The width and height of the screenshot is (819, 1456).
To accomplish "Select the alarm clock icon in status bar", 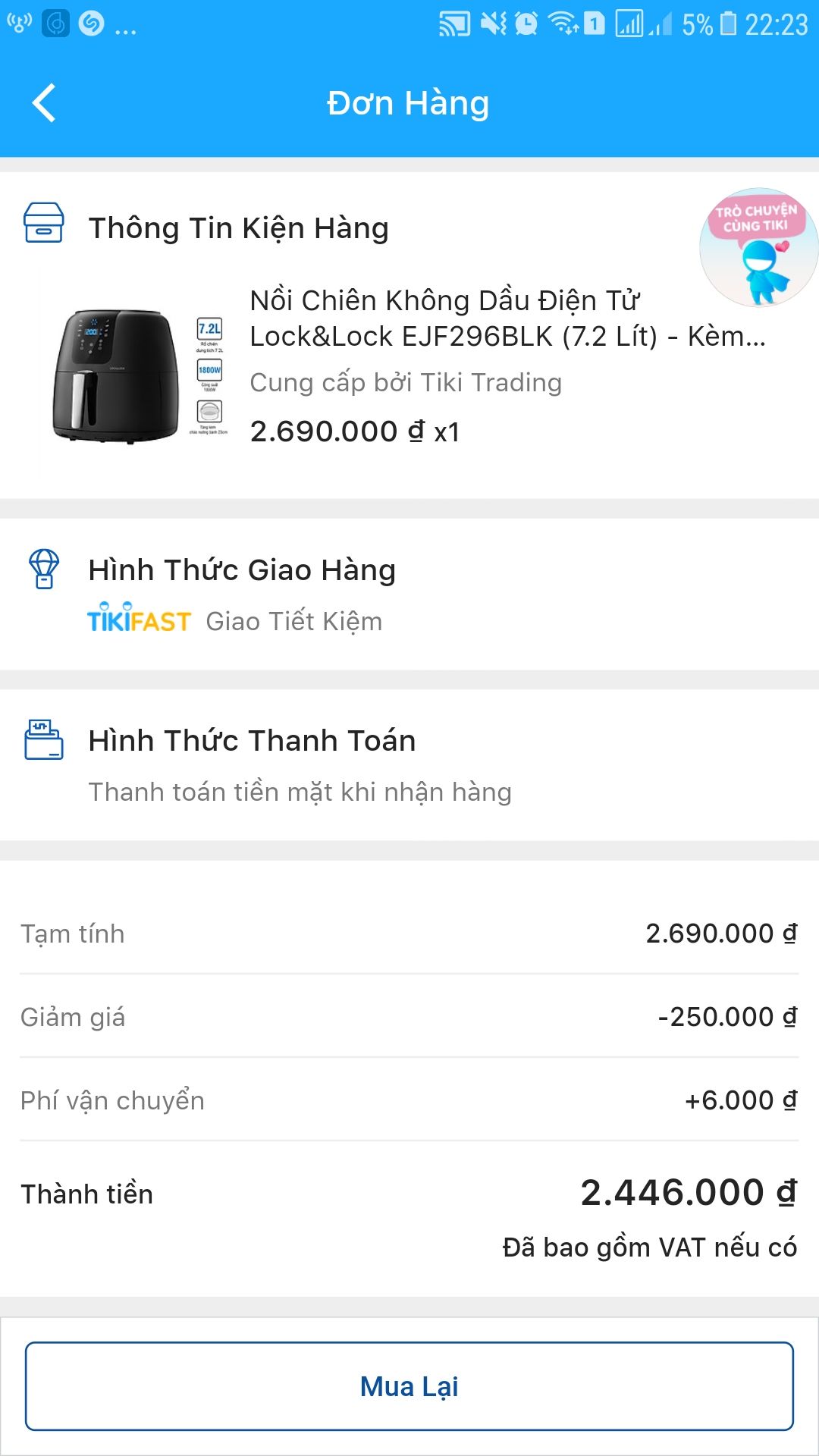I will (x=525, y=24).
